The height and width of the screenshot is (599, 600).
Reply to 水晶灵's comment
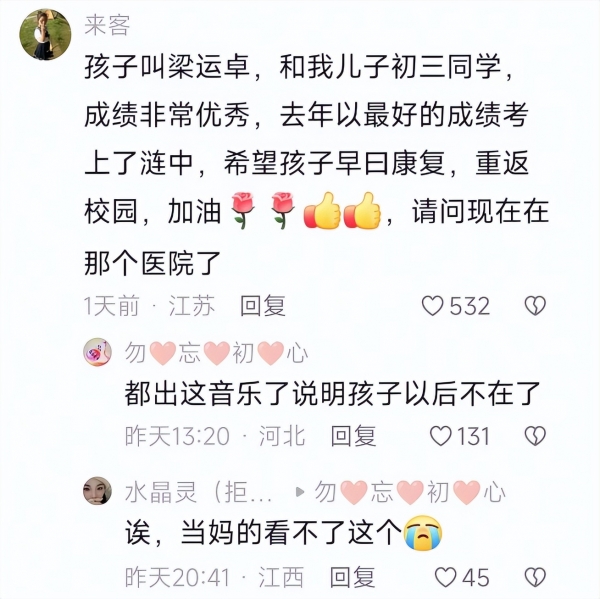coord(353,577)
